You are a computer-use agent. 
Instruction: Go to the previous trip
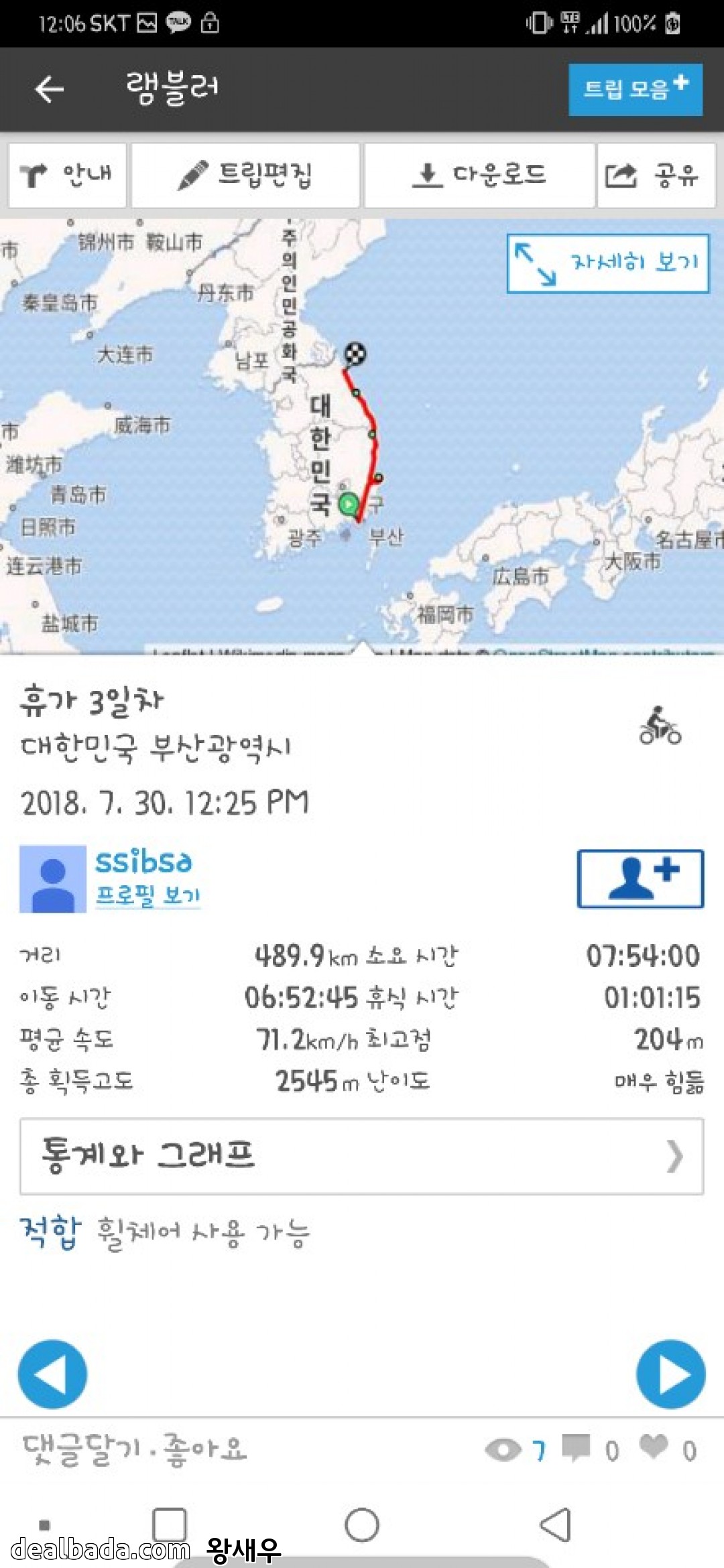tap(53, 1374)
